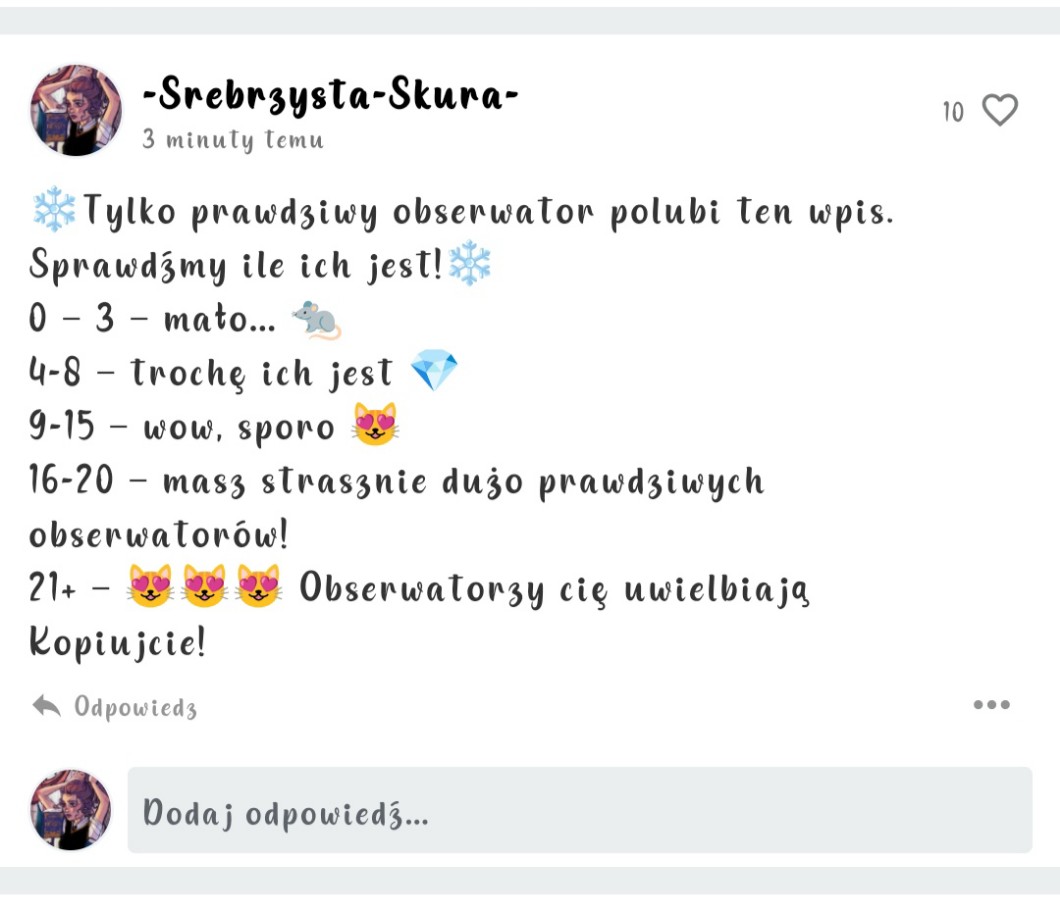1060x908 pixels.
Task: Open the -Srebrzysta-Skura- username link
Action: tap(331, 96)
